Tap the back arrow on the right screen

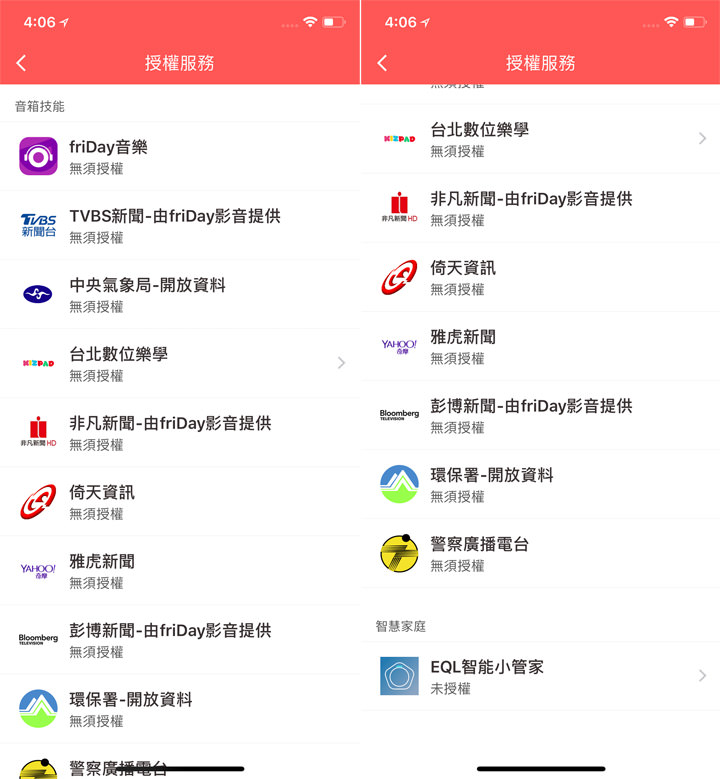(380, 61)
